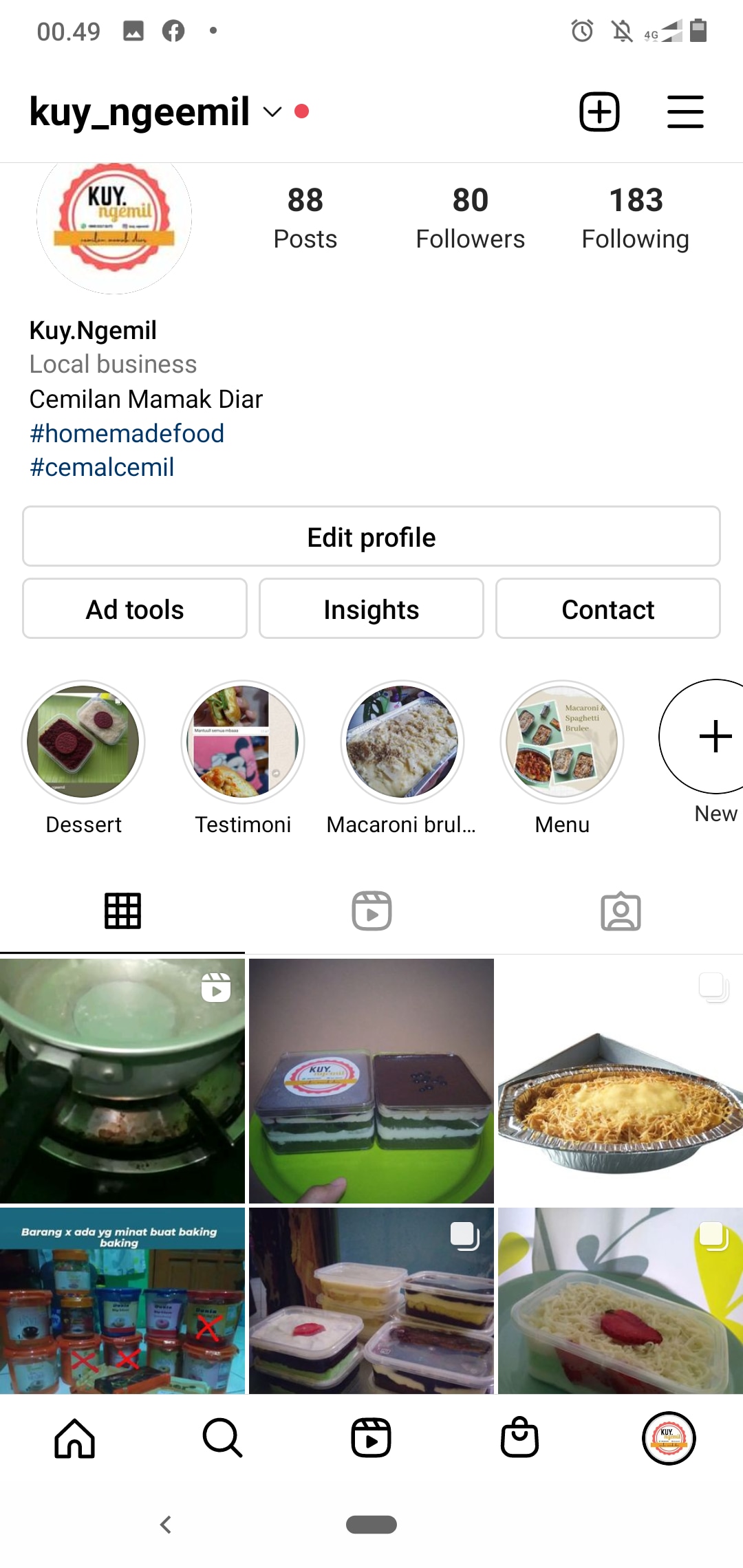
Task: Open the Shop tab in bottom bar
Action: [x=519, y=1438]
